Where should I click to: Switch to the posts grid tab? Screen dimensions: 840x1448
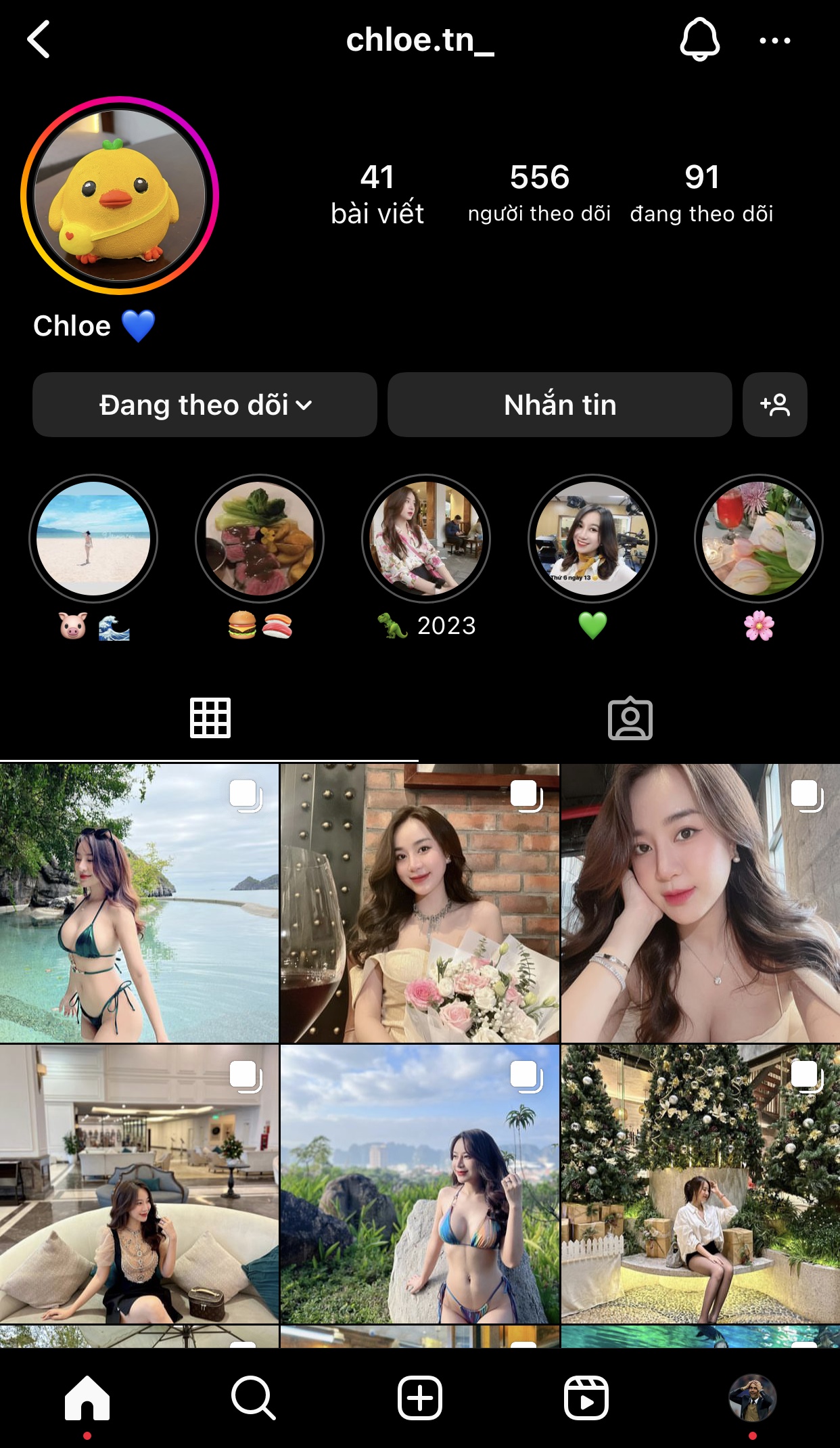pyautogui.click(x=210, y=718)
